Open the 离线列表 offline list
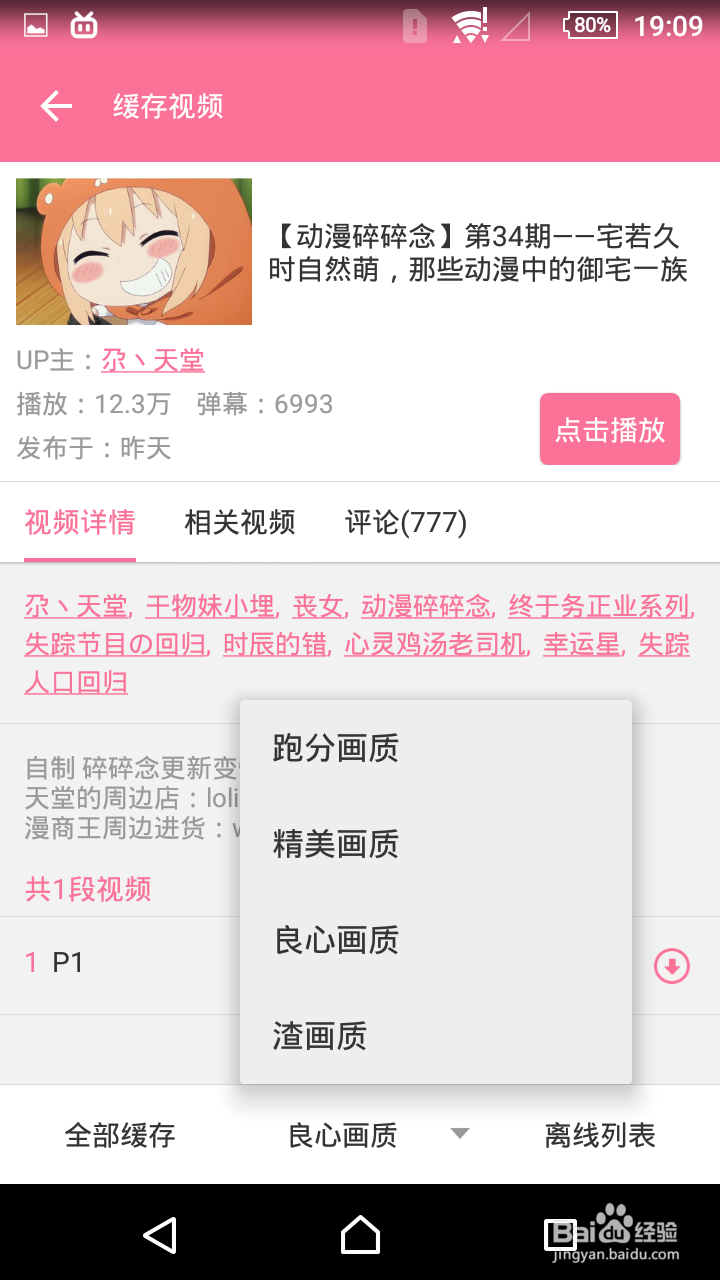This screenshot has height=1280, width=720. 598,1135
